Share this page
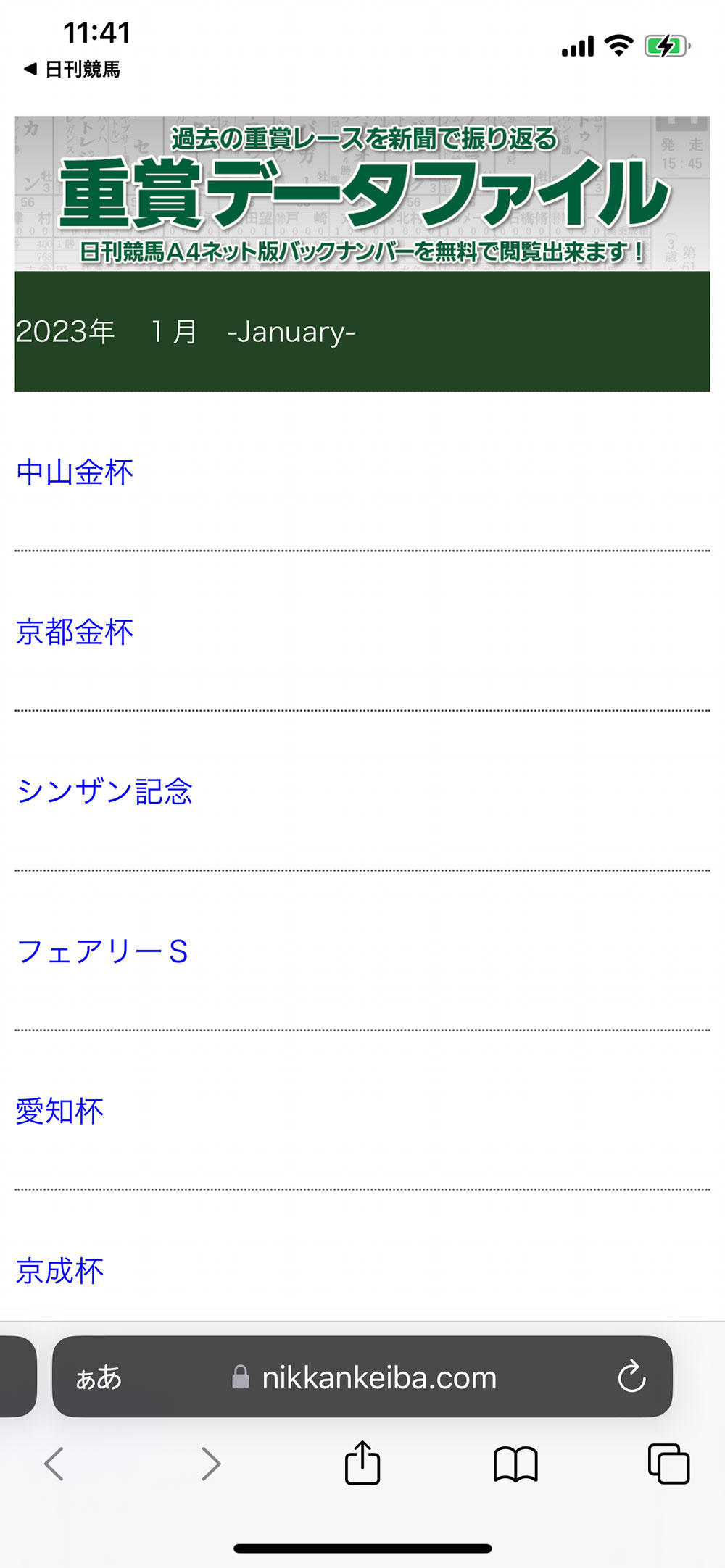This screenshot has height=1568, width=725. pos(362,1462)
